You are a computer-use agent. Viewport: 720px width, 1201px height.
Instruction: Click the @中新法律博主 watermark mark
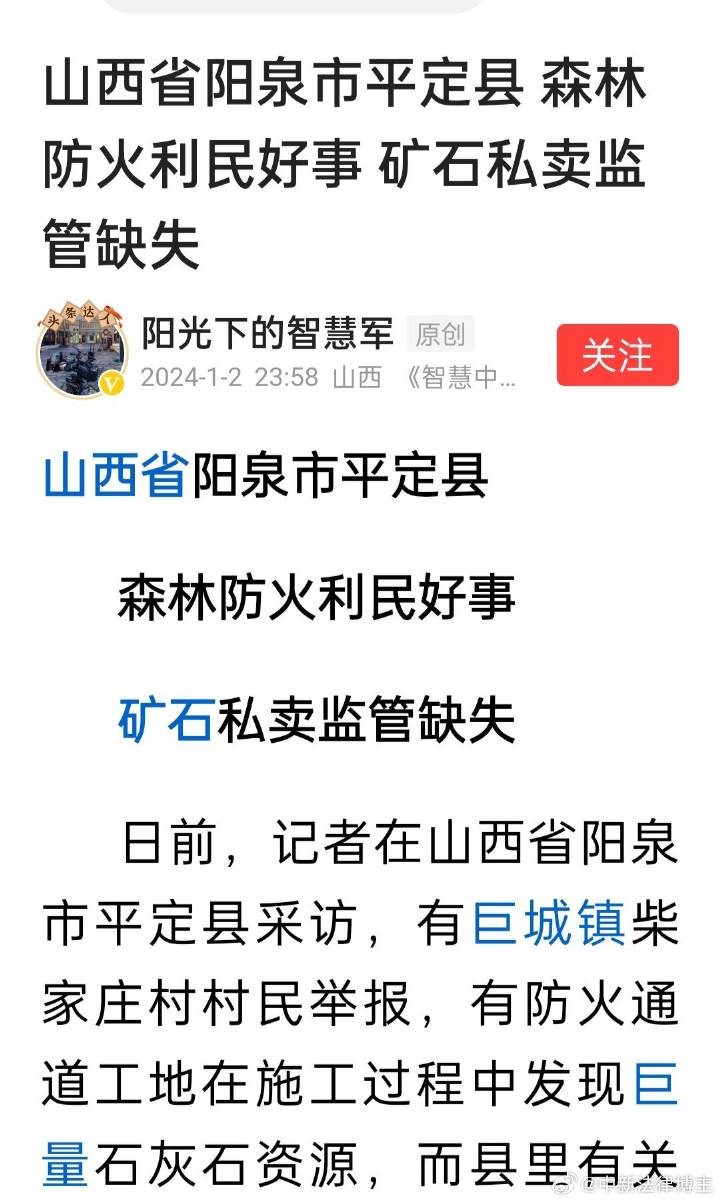pyautogui.click(x=640, y=1185)
